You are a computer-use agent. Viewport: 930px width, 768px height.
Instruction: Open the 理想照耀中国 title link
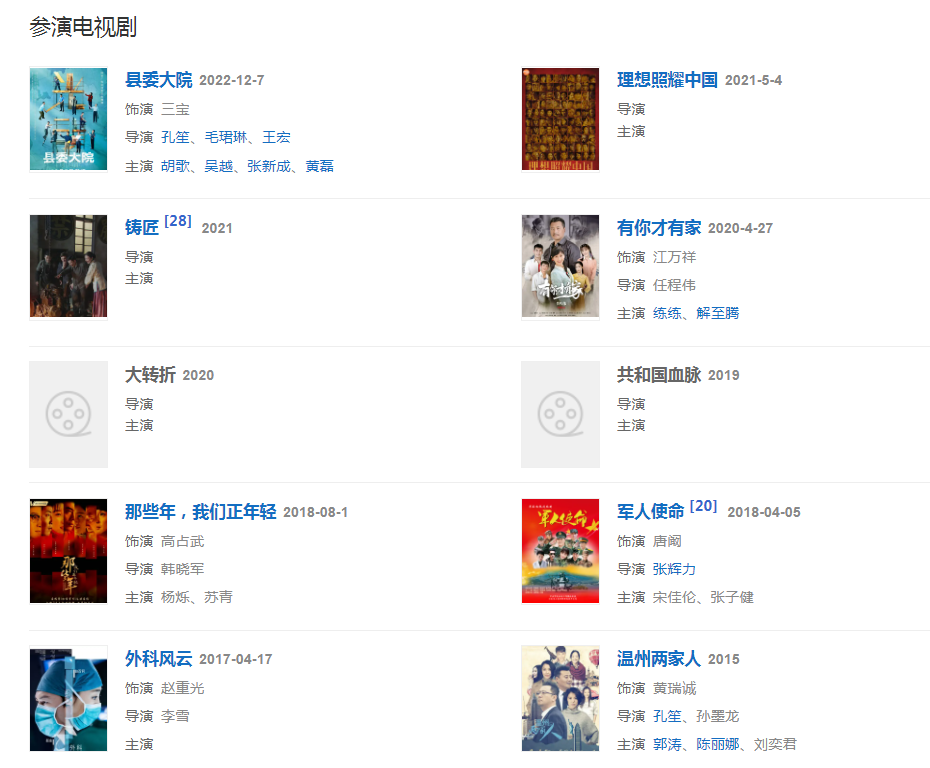[x=667, y=80]
